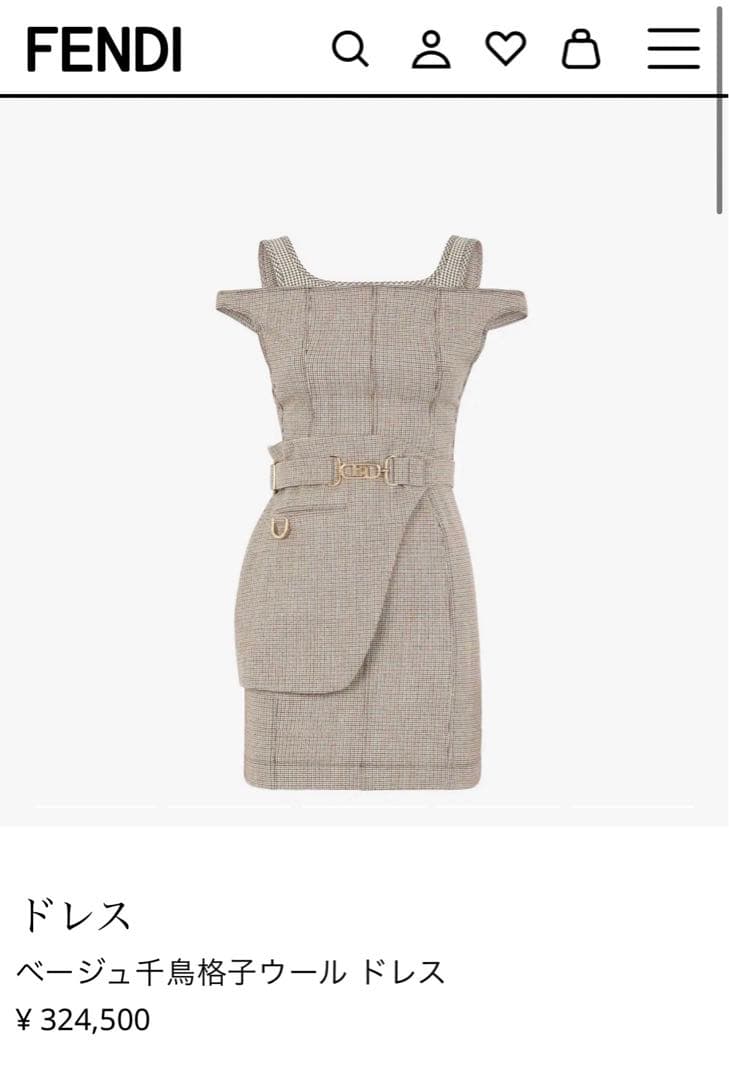
Task: View the wishlist heart icon
Action: 506,48
